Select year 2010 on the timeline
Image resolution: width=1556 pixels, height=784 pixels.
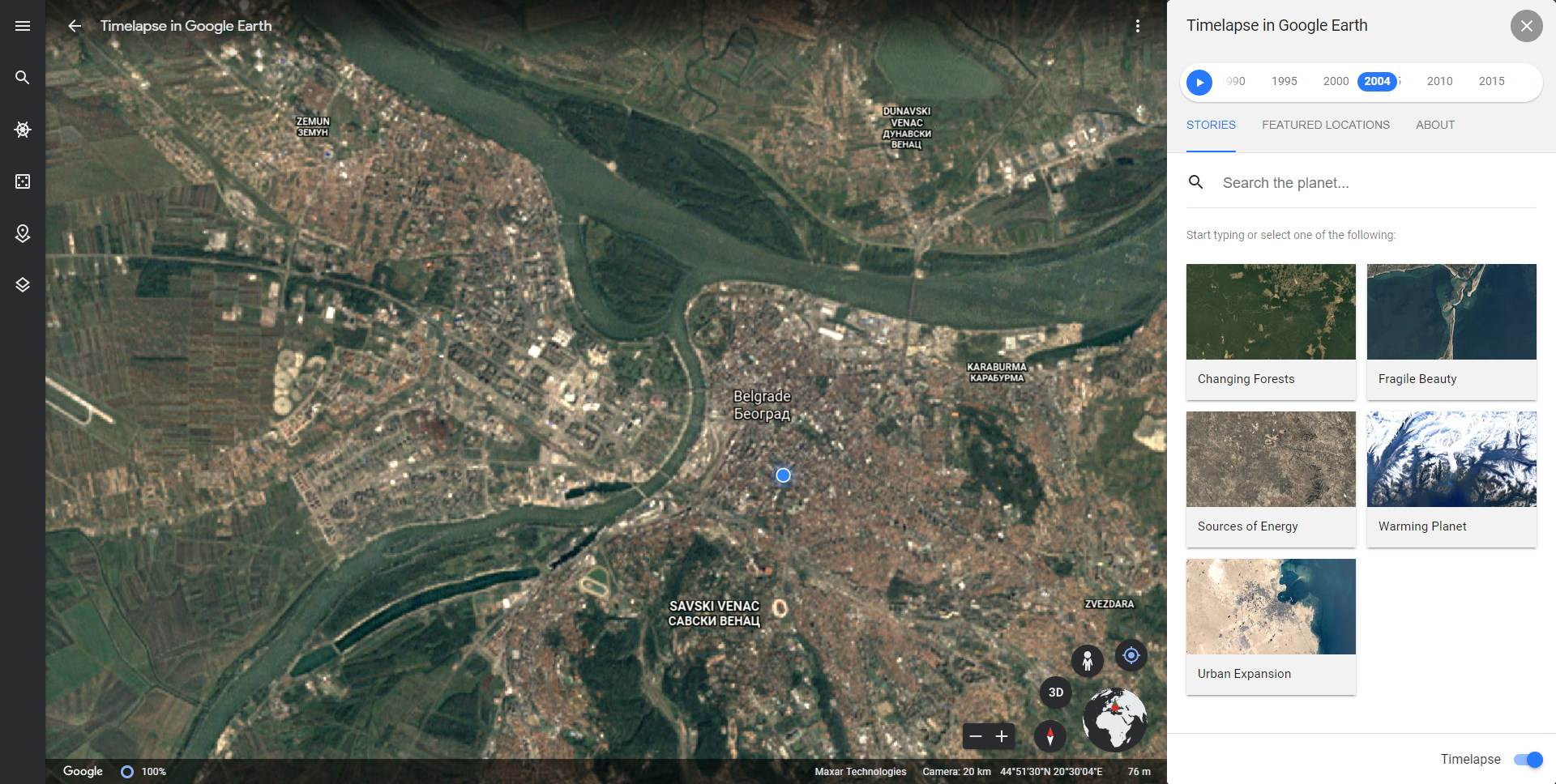click(x=1439, y=81)
